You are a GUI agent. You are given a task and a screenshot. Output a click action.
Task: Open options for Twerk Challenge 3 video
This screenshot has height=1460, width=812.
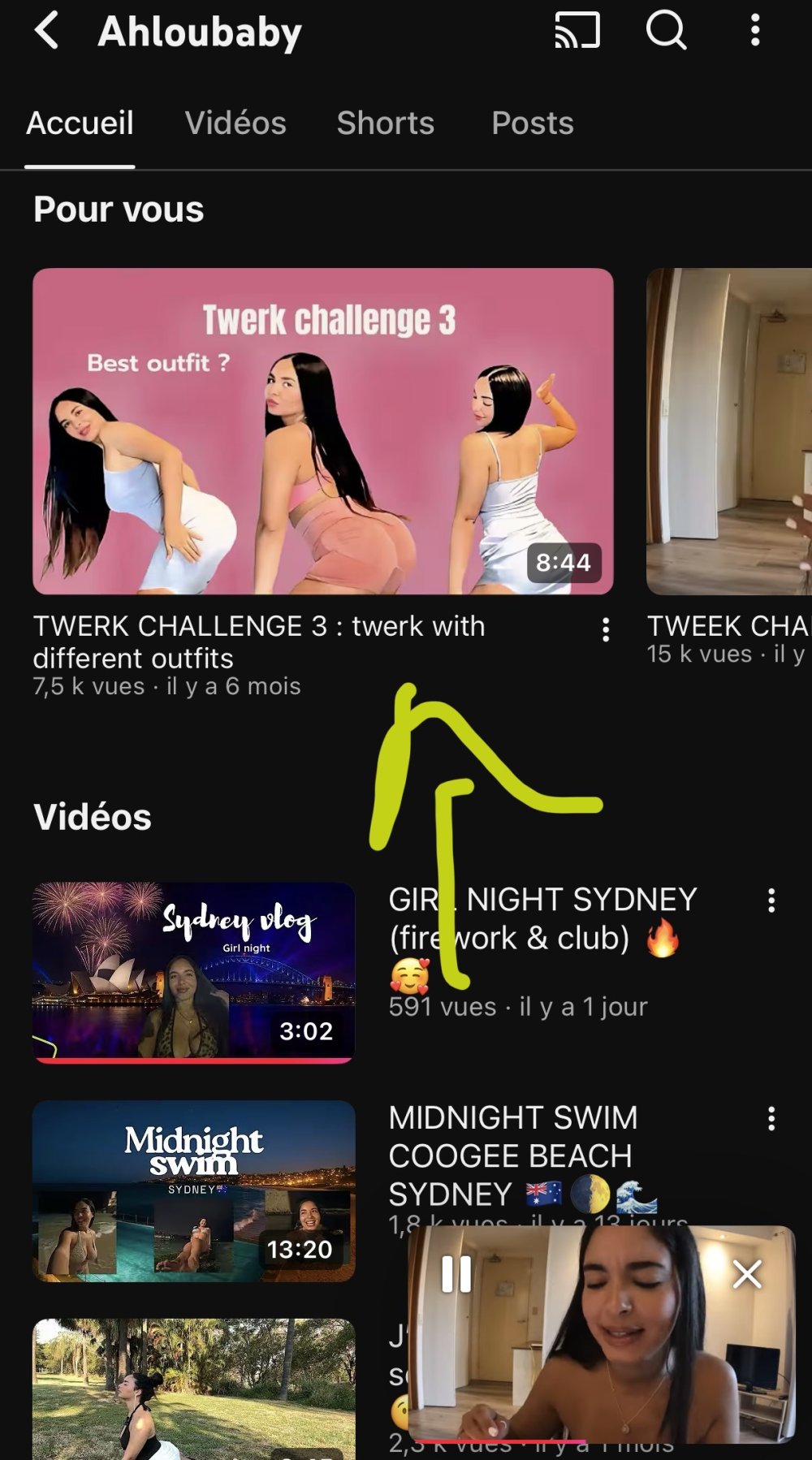606,629
